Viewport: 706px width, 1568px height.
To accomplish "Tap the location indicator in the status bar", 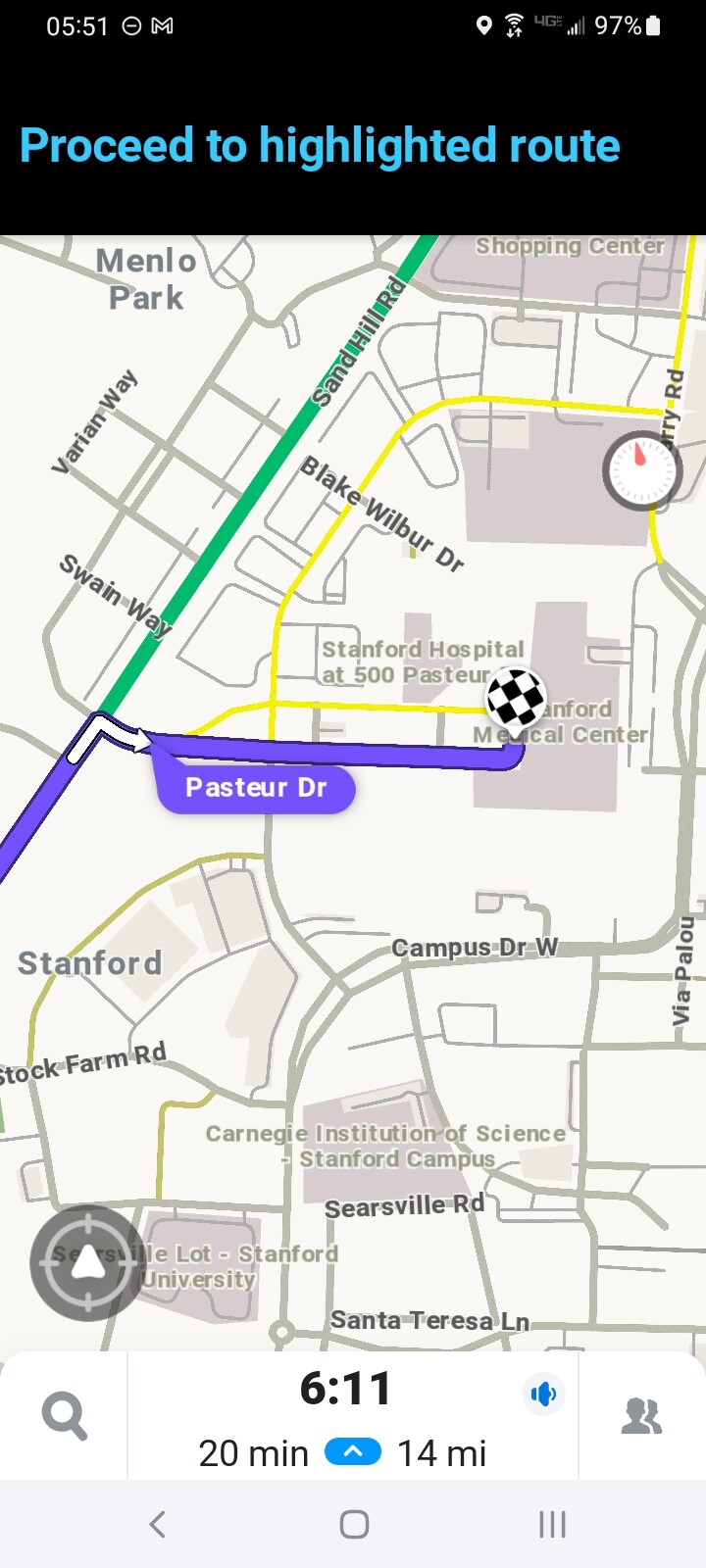I will pyautogui.click(x=482, y=26).
